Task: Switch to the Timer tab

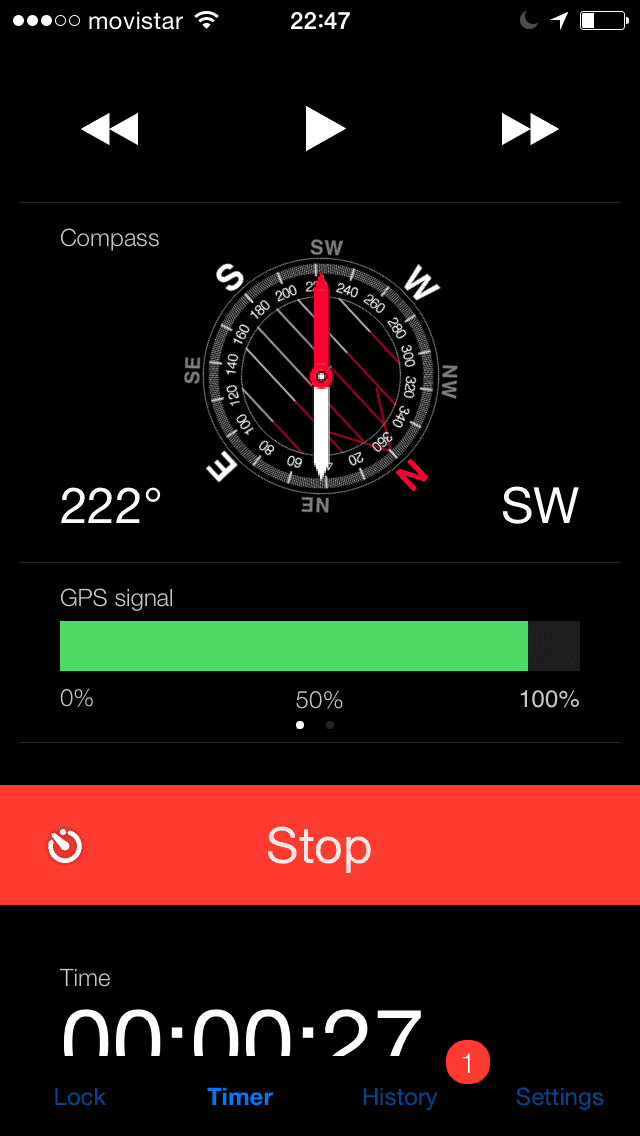Action: 240,1097
